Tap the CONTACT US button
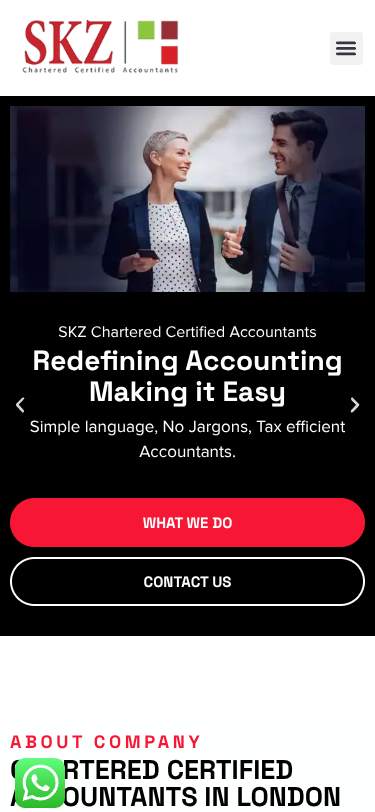 click(188, 582)
